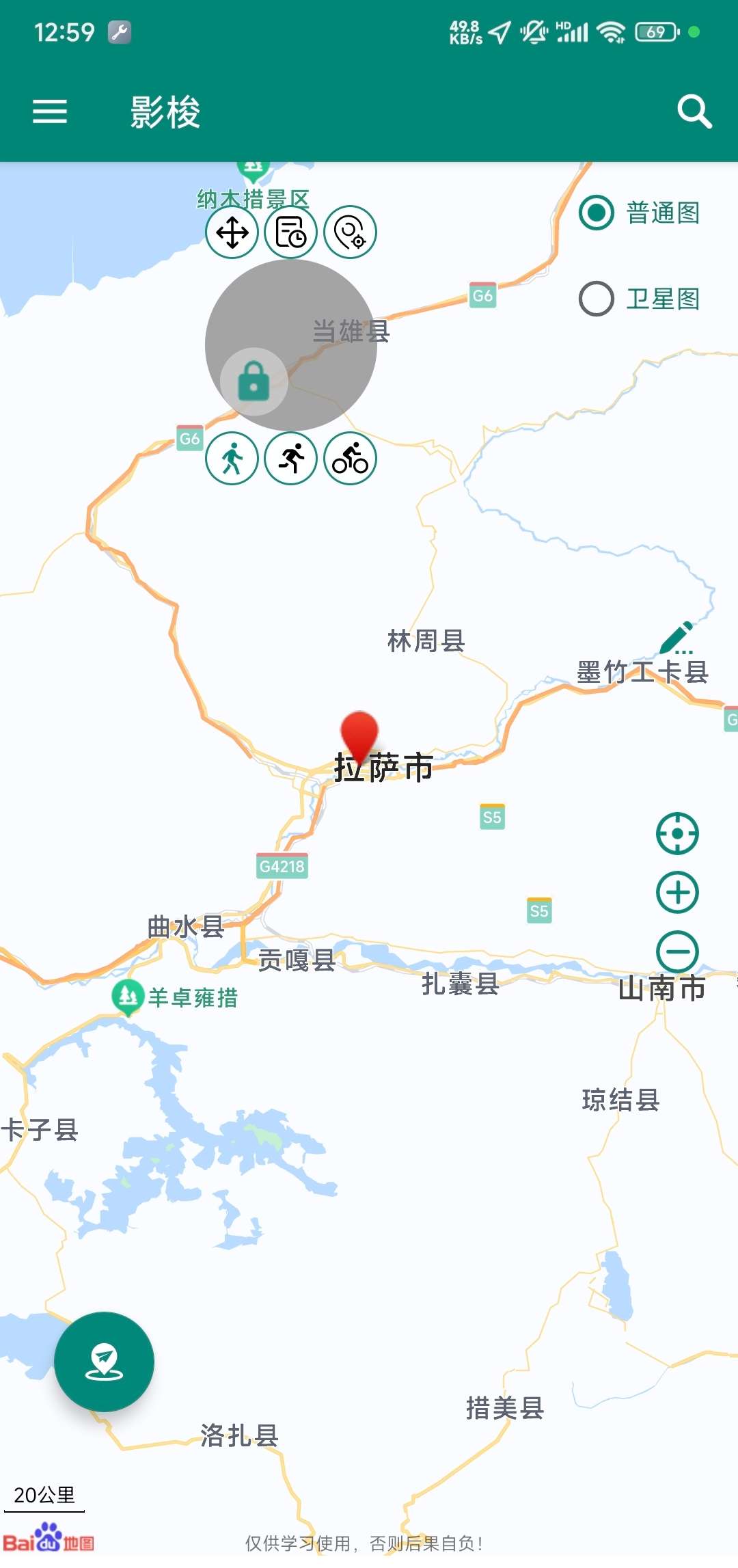Open the hamburger drawer menu
The image size is (738, 1568).
pyautogui.click(x=50, y=111)
